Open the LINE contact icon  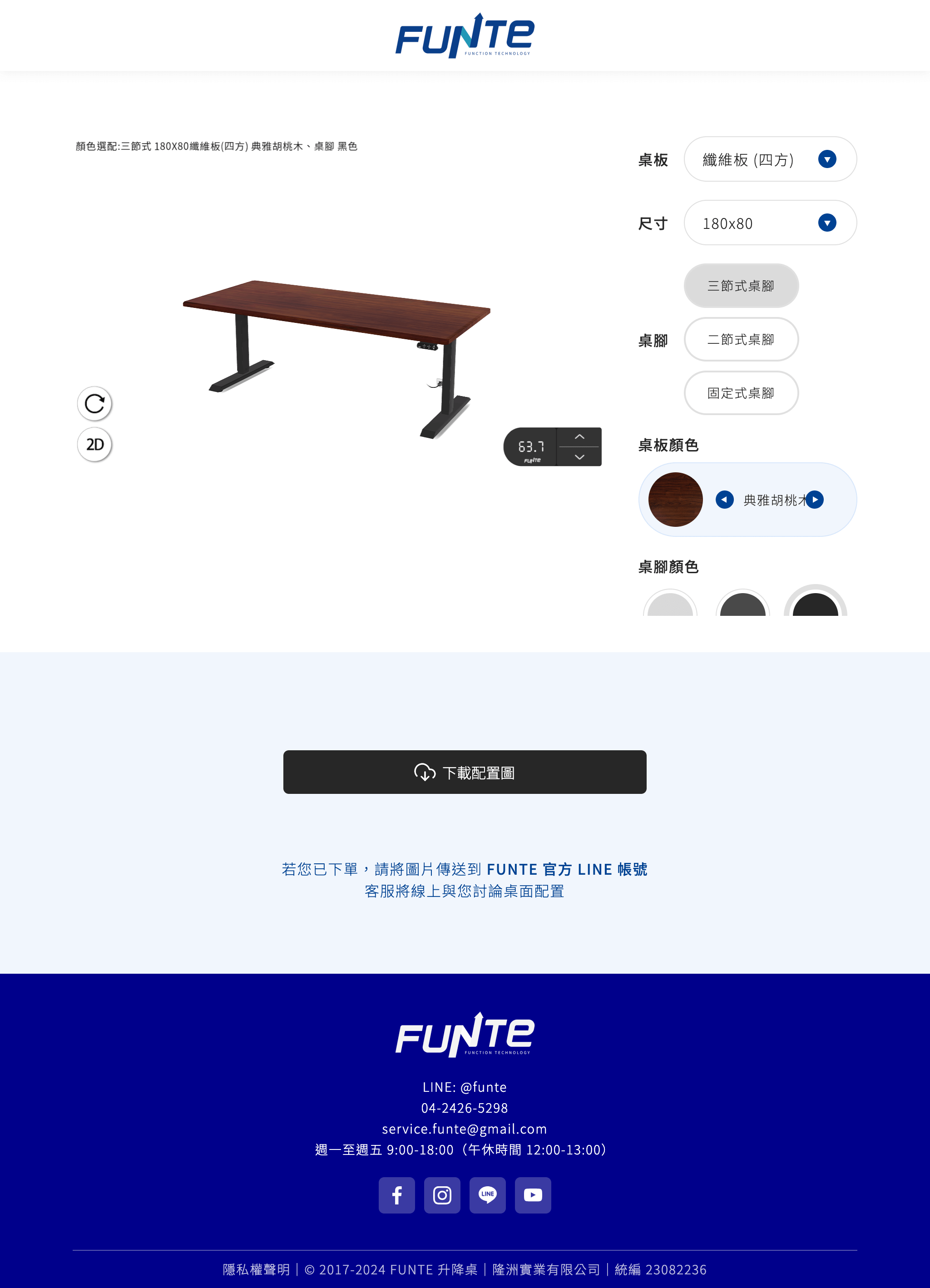click(487, 1195)
